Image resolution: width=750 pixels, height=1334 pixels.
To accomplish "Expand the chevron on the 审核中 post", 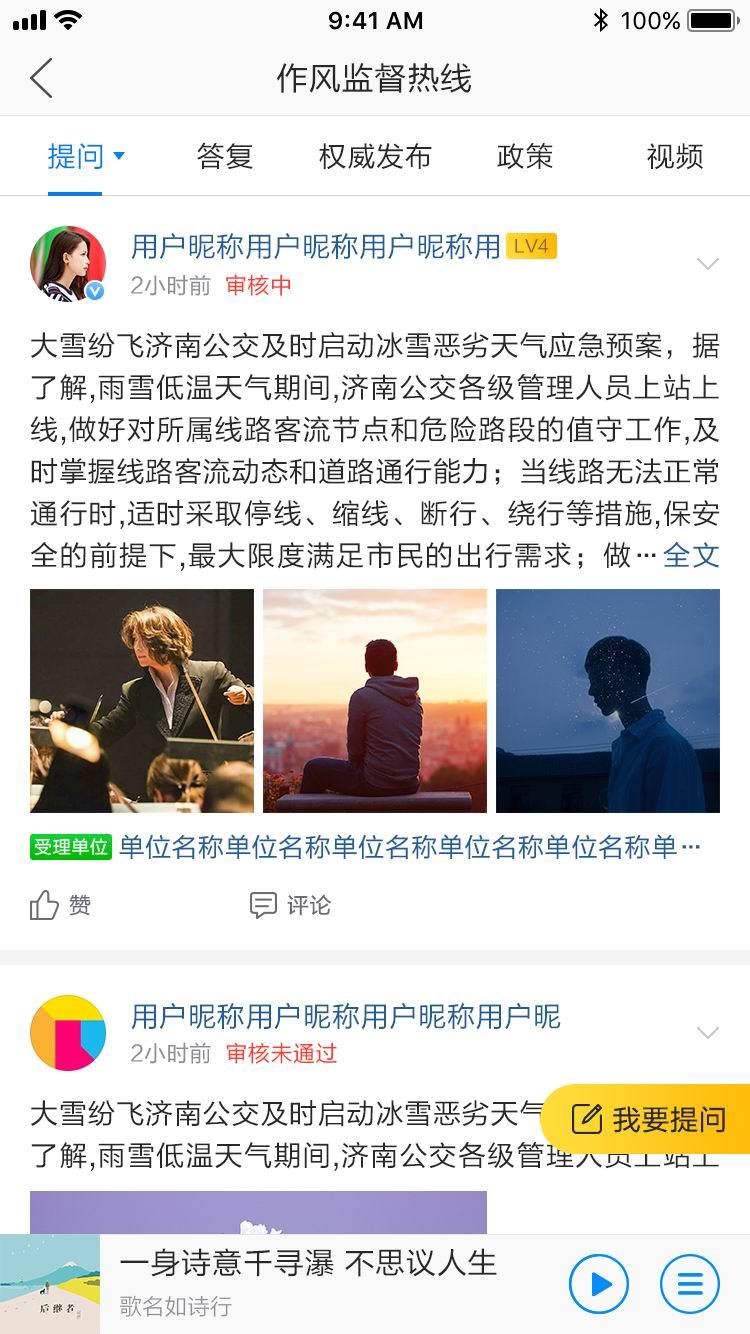I will (x=707, y=264).
